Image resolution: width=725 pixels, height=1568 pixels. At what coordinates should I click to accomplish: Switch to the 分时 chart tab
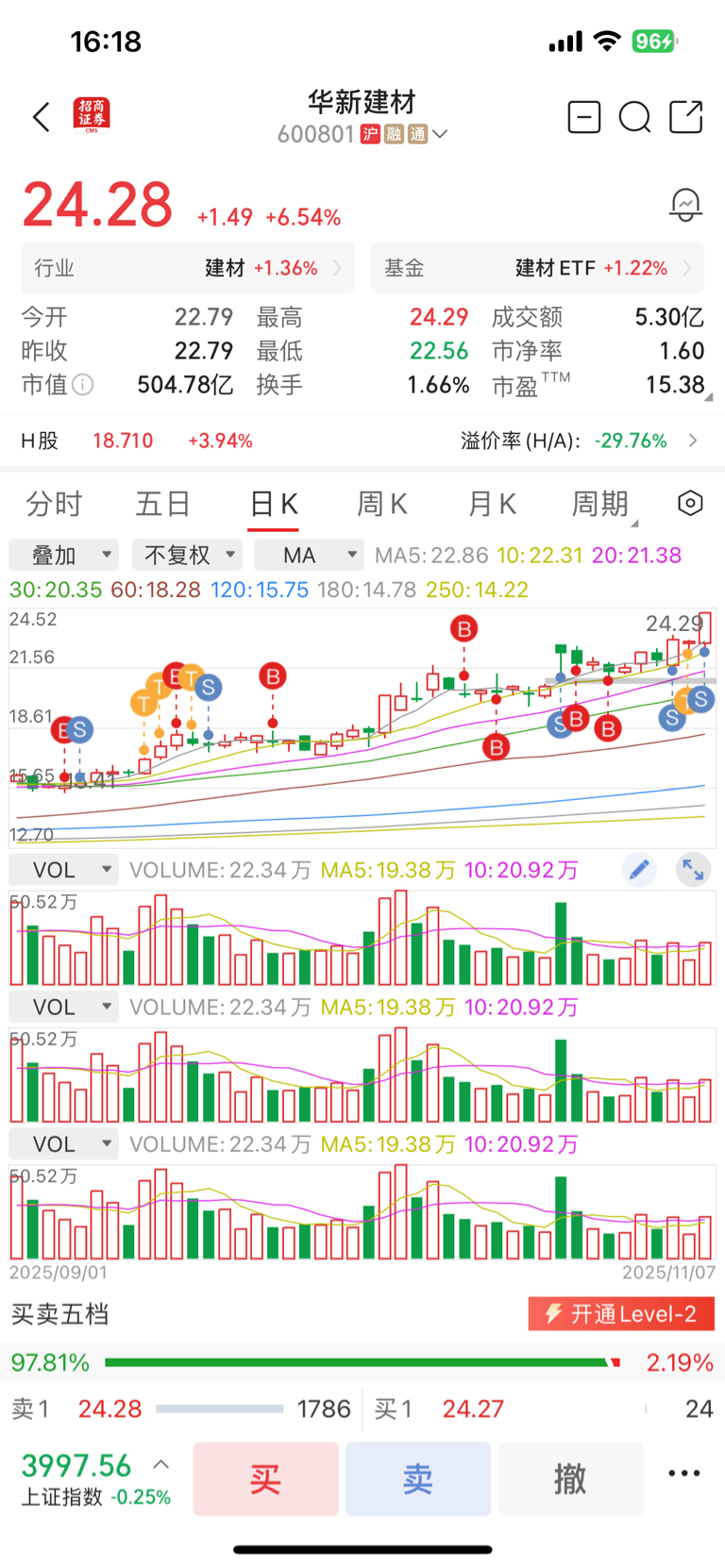55,504
